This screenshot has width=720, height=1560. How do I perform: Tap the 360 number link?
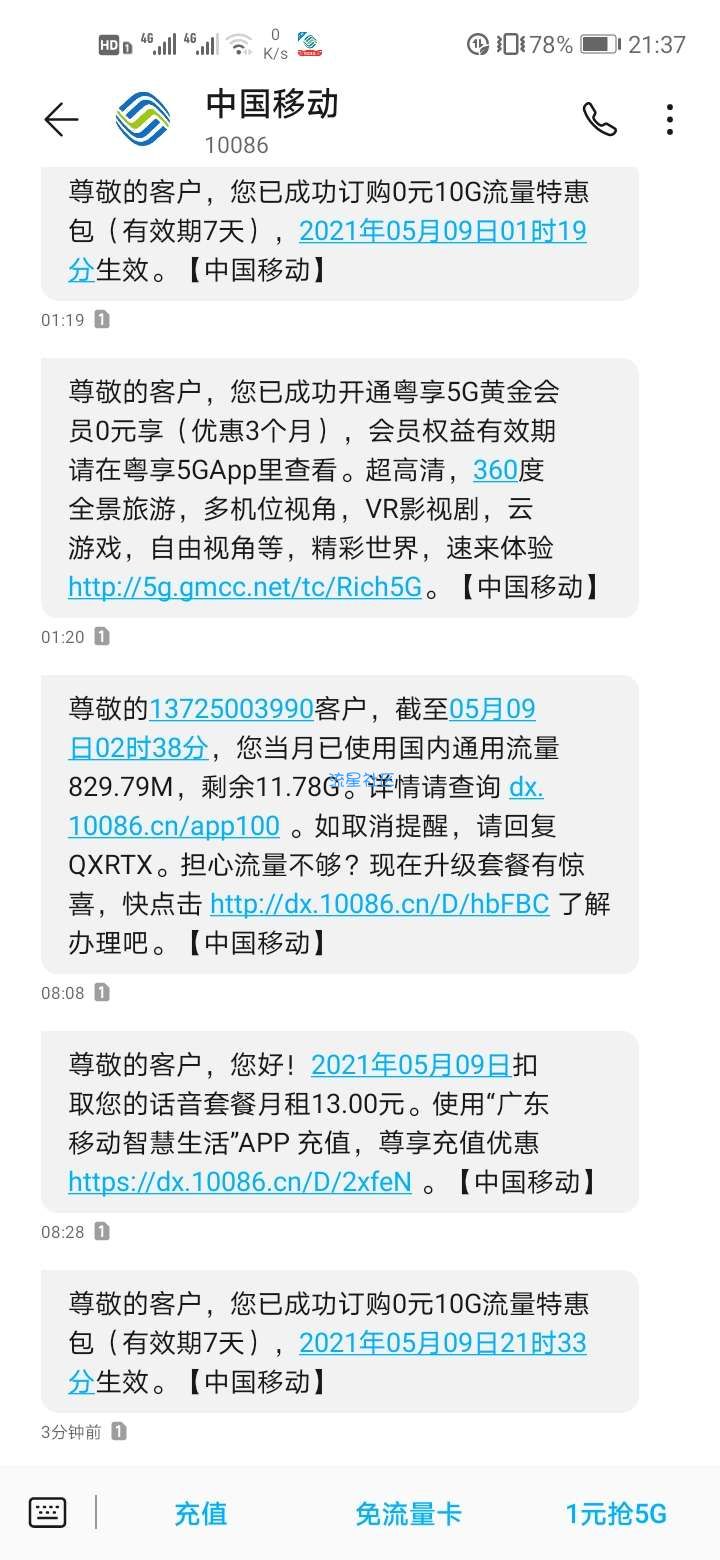pyautogui.click(x=495, y=470)
